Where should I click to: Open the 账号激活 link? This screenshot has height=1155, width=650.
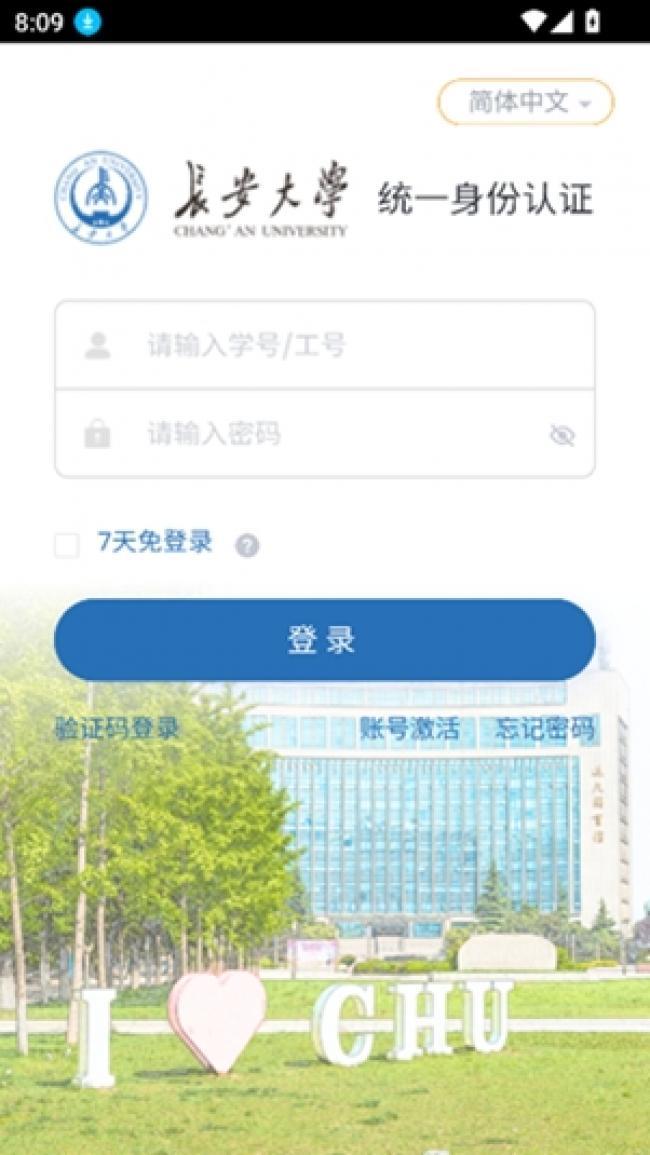tap(410, 729)
